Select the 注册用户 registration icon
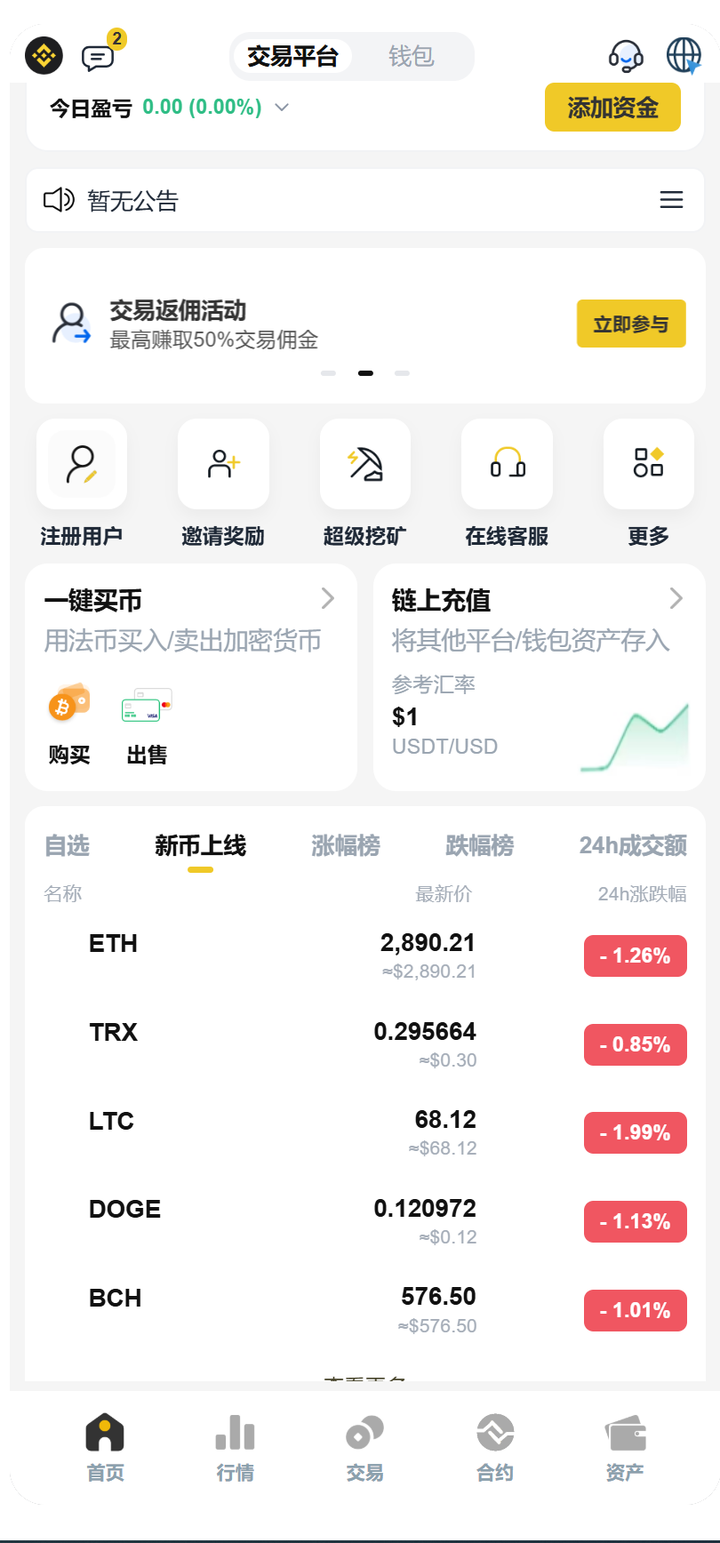The image size is (720, 1543). pyautogui.click(x=81, y=464)
